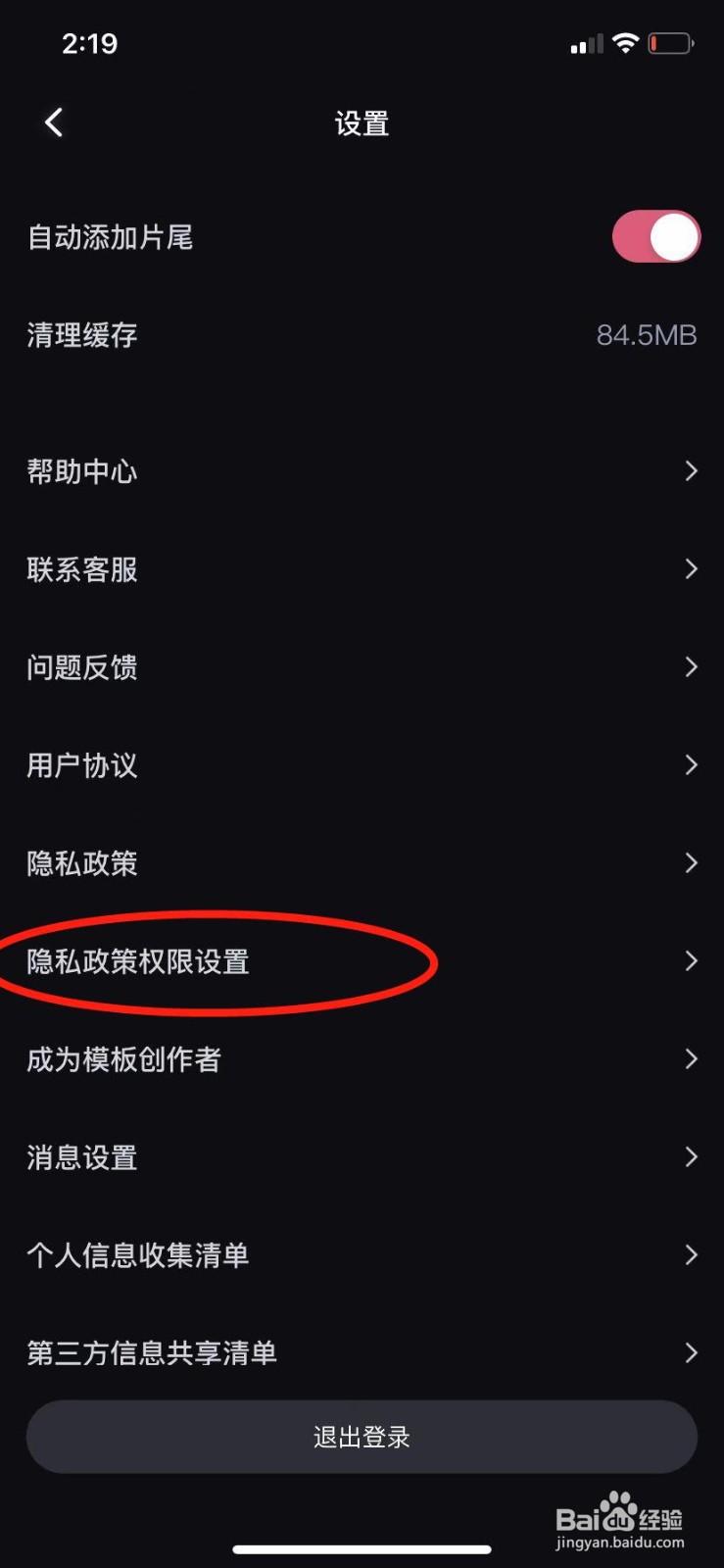724x1568 pixels.
Task: Expand 隐私政策 (Privacy Policy) via its chevron
Action: (x=691, y=863)
